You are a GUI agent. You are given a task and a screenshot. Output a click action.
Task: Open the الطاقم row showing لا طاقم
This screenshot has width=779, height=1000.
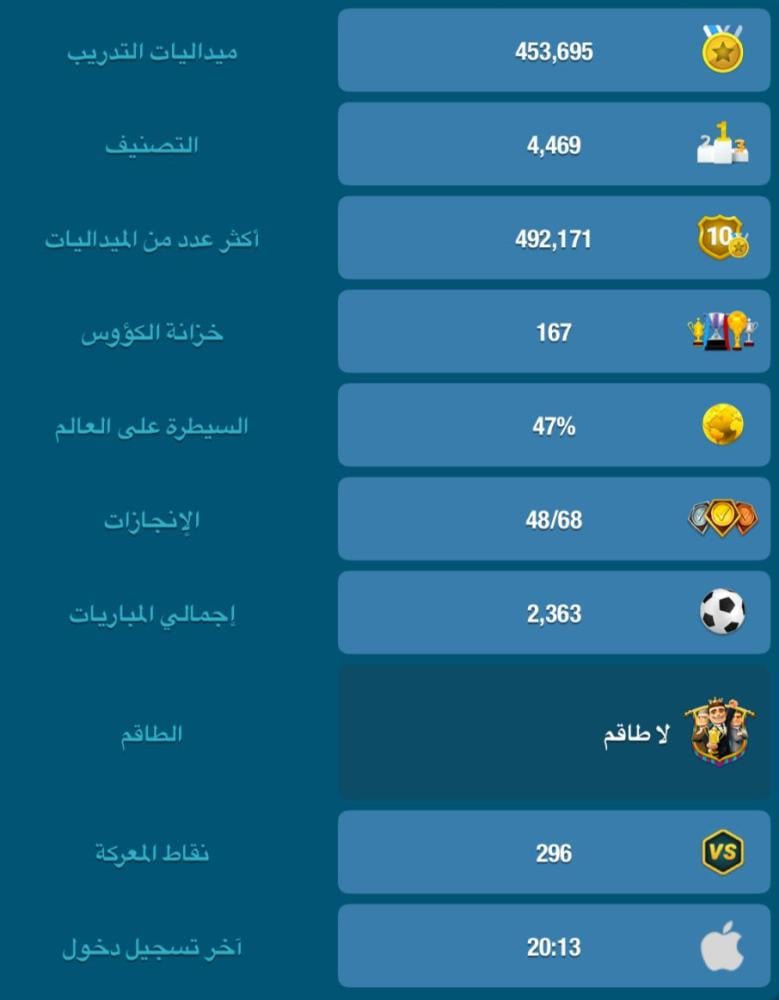(554, 733)
